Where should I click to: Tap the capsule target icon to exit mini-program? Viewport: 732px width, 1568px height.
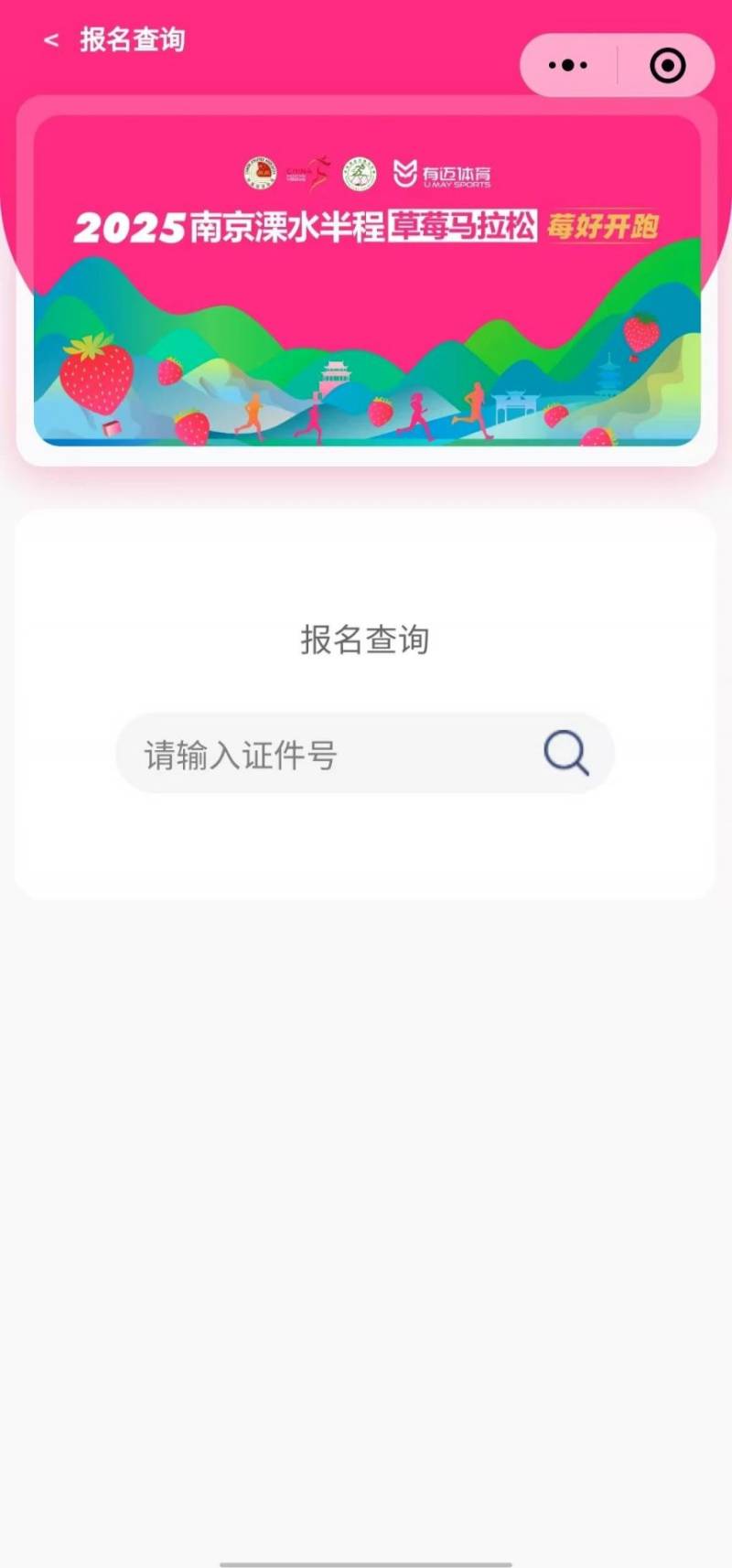tap(667, 64)
